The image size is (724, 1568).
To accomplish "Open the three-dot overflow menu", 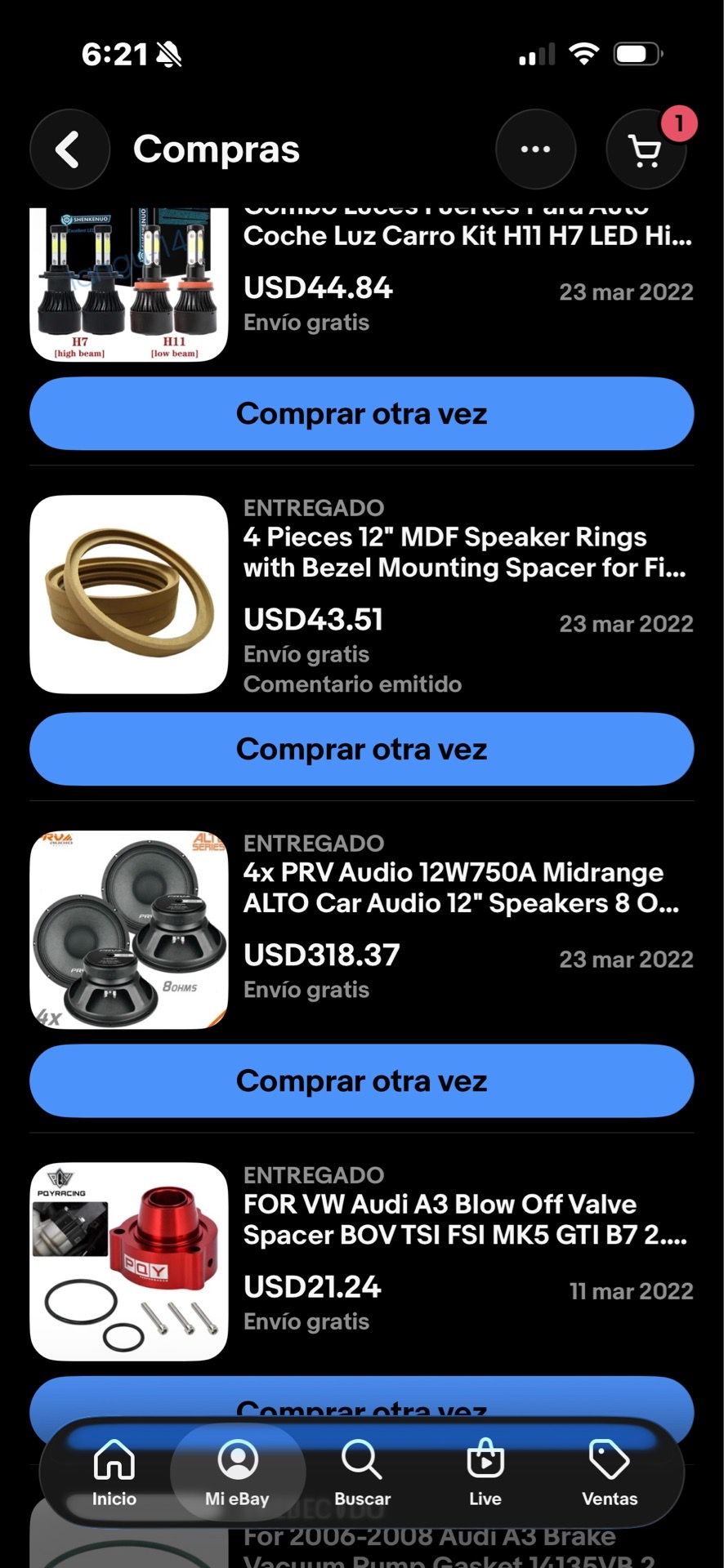I will [x=535, y=149].
